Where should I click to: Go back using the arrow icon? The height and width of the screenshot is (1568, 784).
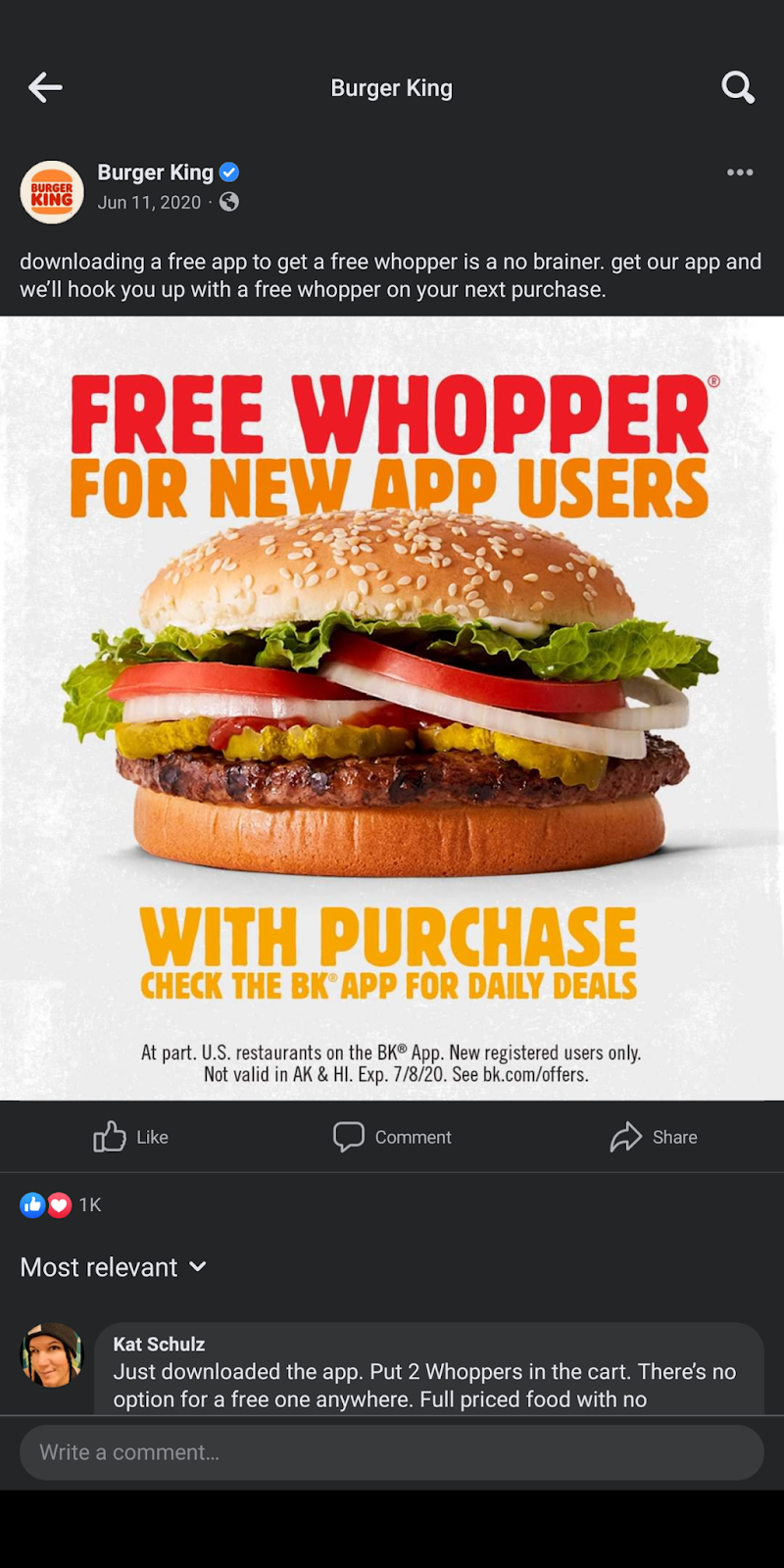pyautogui.click(x=45, y=88)
